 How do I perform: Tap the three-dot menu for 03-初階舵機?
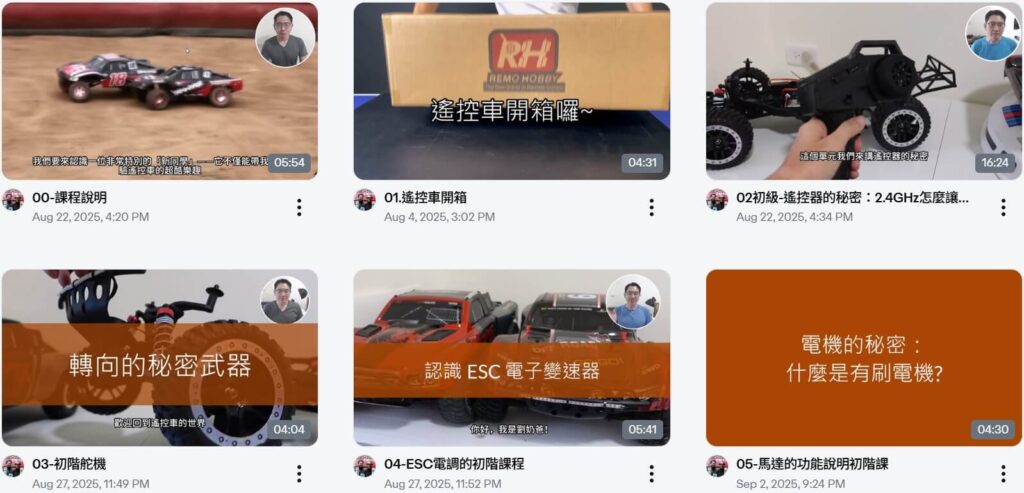point(299,473)
